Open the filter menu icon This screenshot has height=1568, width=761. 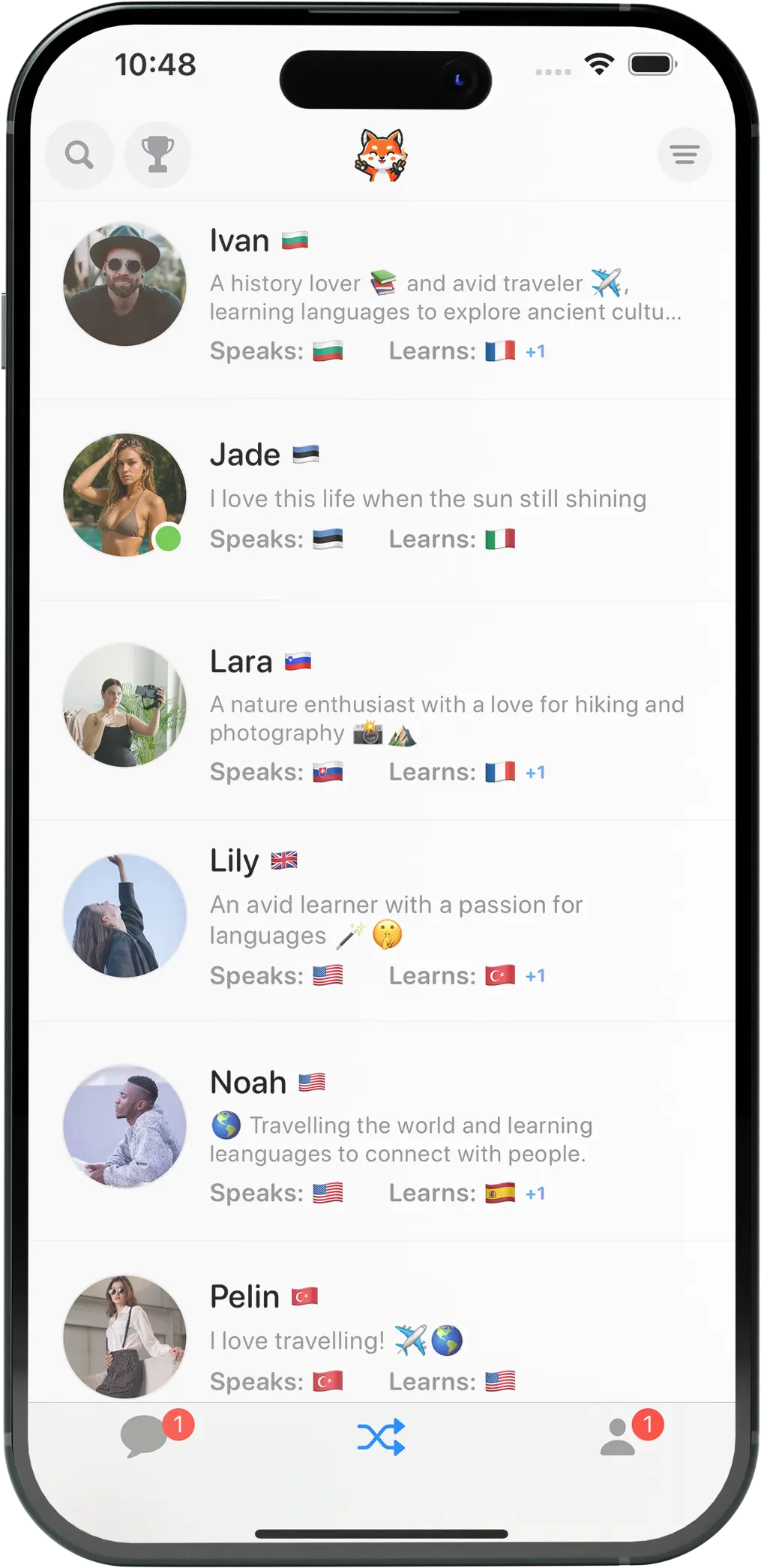tap(684, 155)
